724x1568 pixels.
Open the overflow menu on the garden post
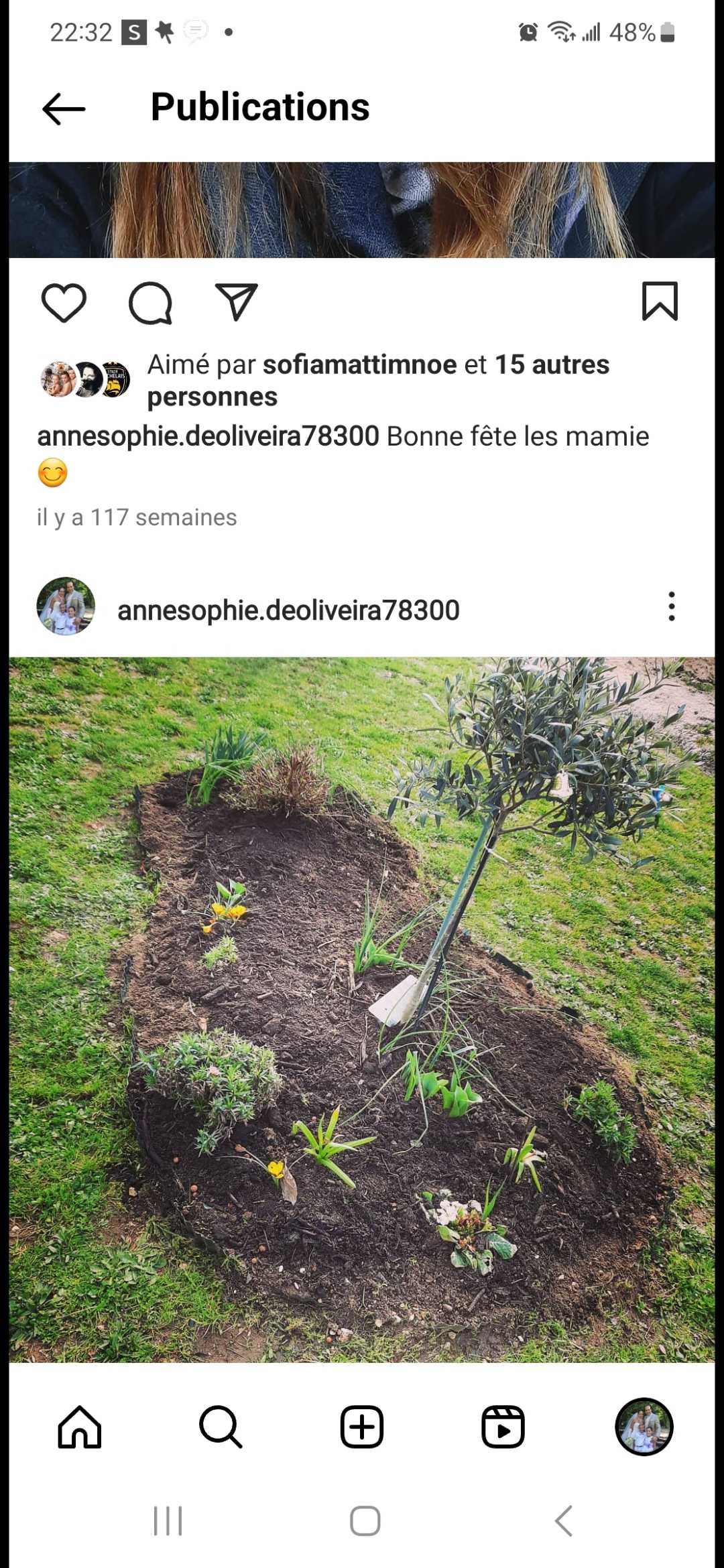[x=671, y=606]
